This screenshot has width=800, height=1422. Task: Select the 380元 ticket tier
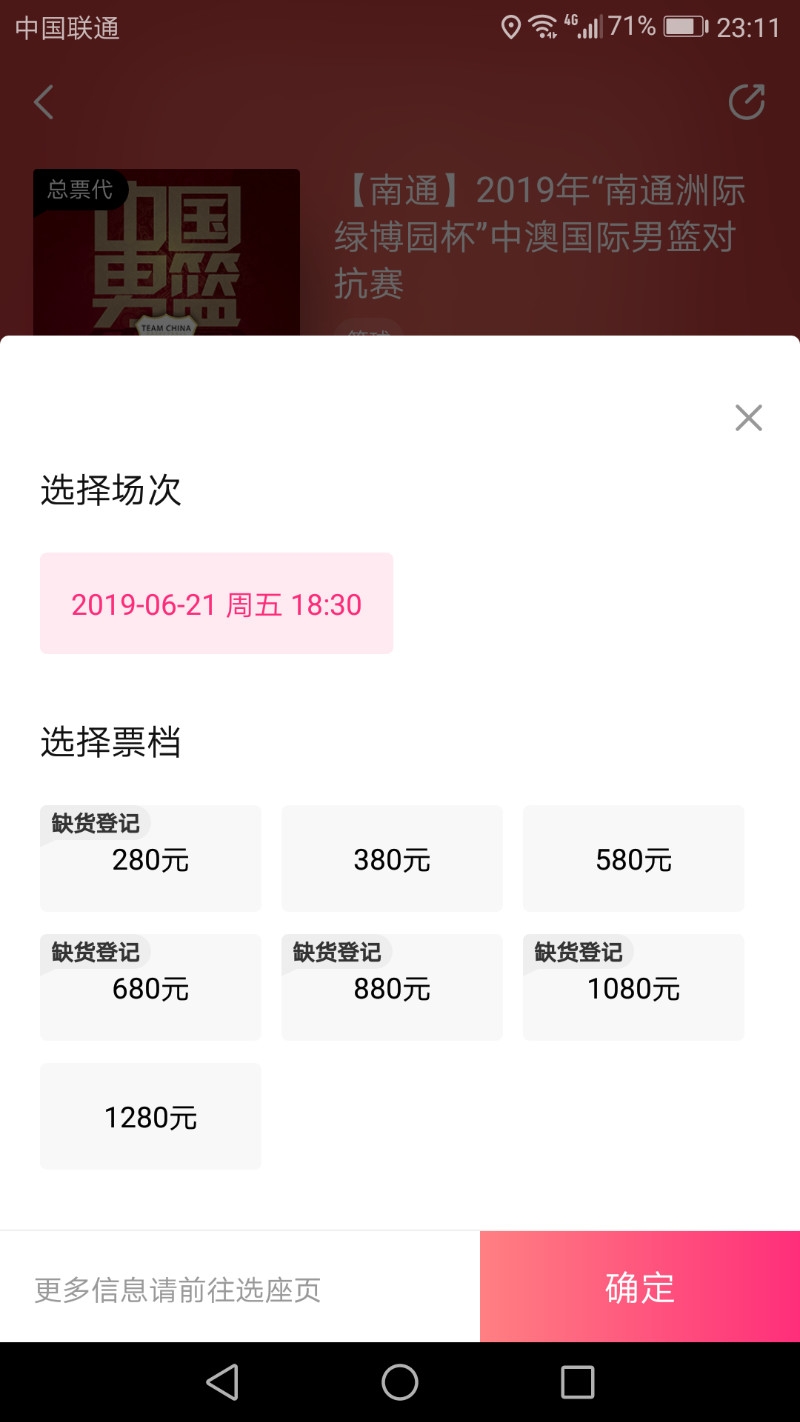click(392, 859)
